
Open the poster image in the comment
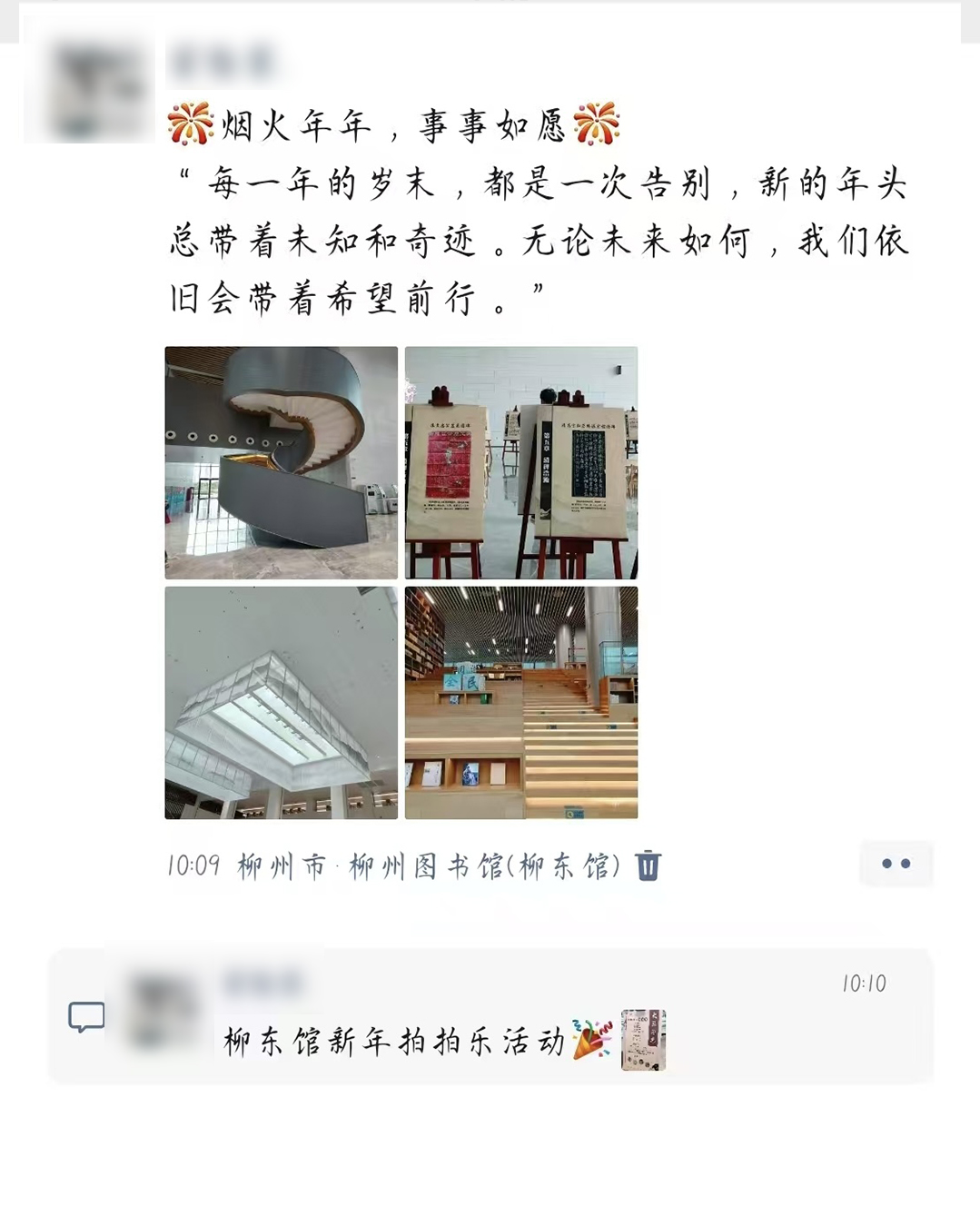pos(643,1040)
